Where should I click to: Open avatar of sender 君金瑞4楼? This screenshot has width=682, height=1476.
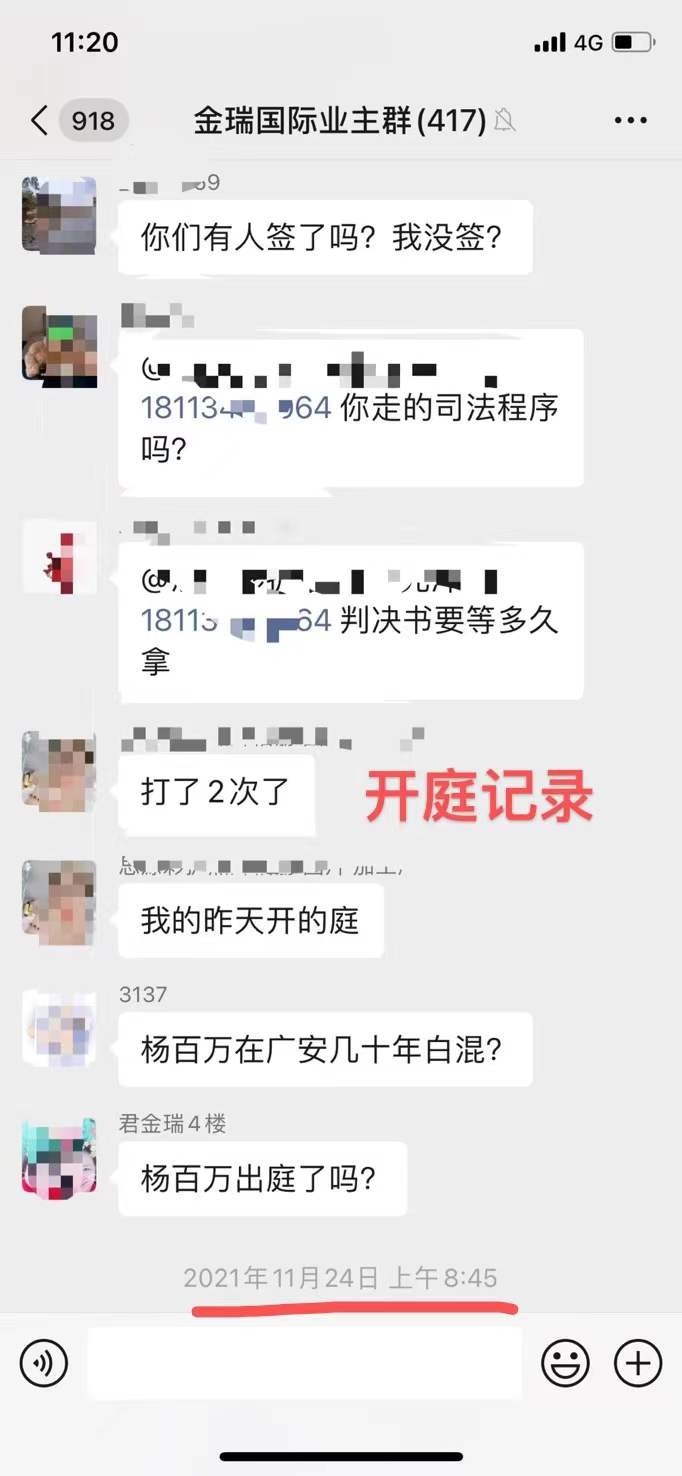(x=59, y=1159)
